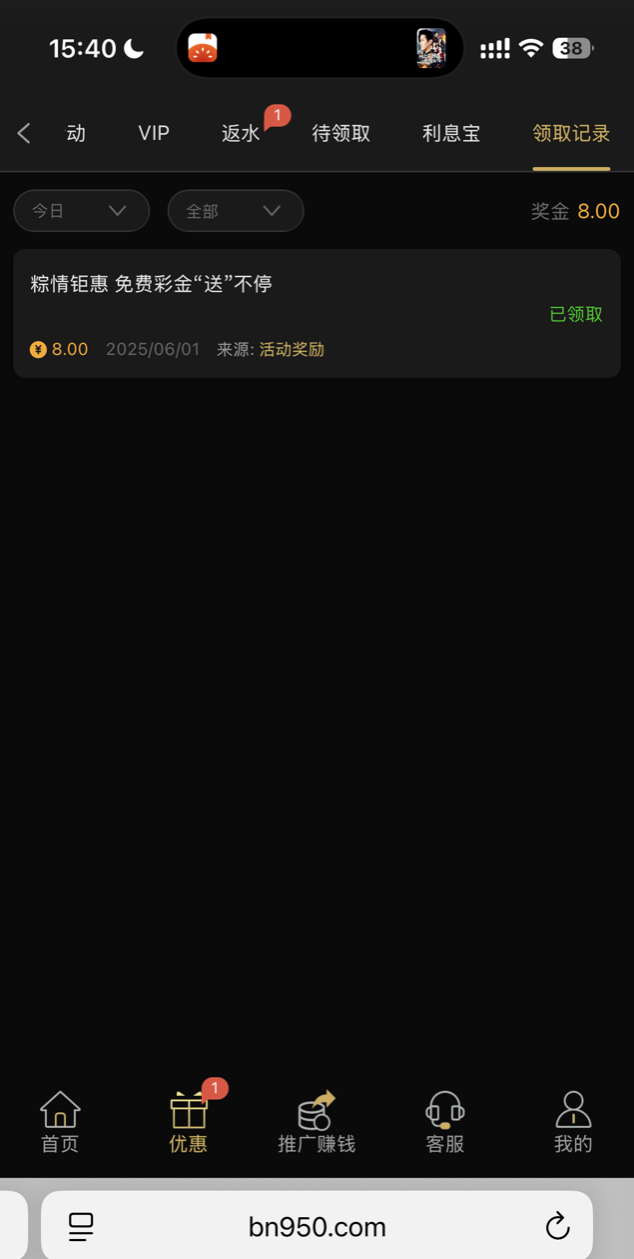Tap the bn950.com address bar

pos(317,1226)
